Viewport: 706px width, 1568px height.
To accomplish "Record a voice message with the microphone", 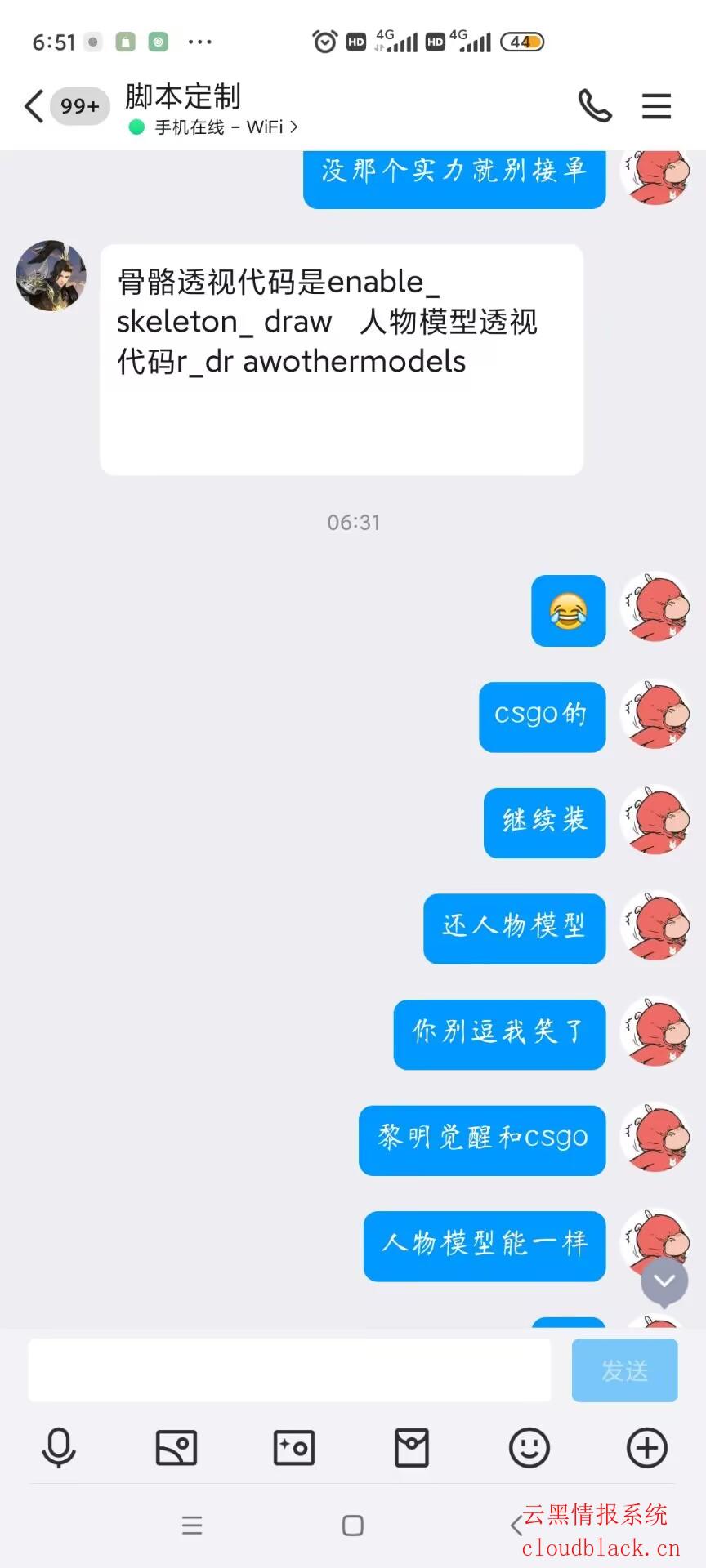I will 59,1448.
